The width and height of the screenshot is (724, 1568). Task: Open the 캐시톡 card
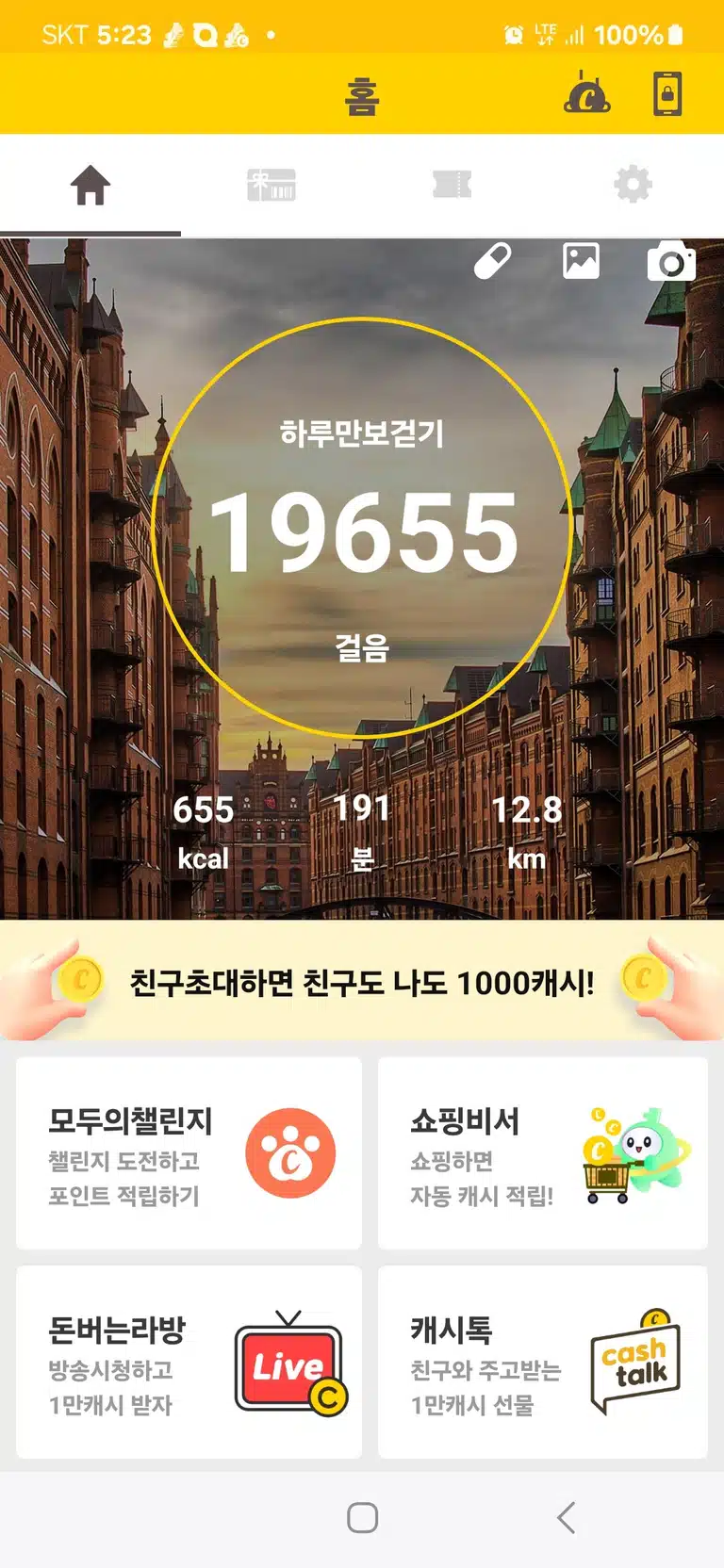point(543,1363)
